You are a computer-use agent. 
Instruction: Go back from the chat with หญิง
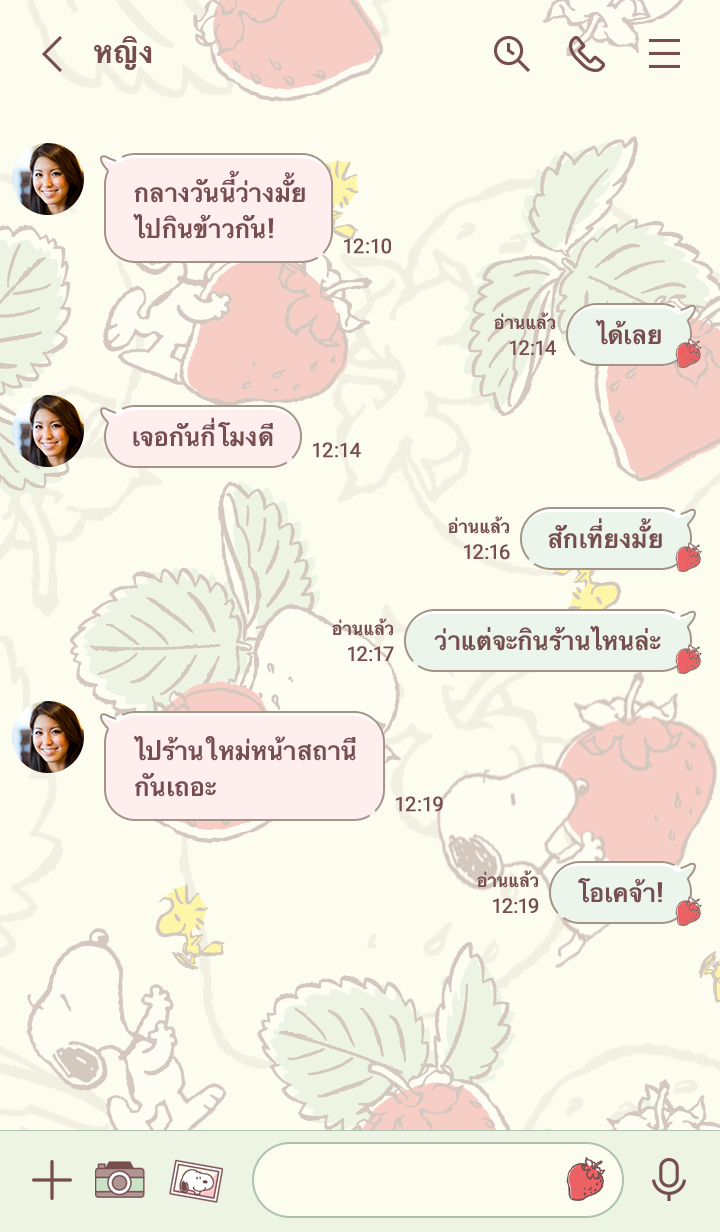pos(52,54)
